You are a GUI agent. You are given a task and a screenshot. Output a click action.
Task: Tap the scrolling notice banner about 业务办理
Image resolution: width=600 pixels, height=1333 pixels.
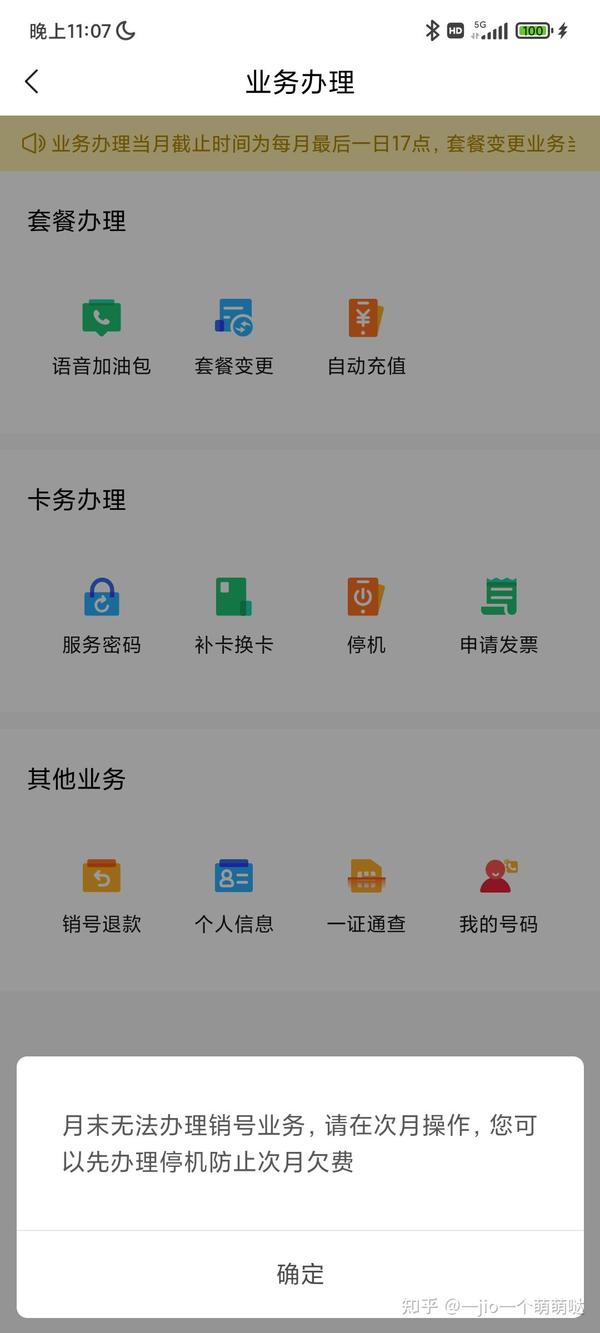pyautogui.click(x=300, y=143)
